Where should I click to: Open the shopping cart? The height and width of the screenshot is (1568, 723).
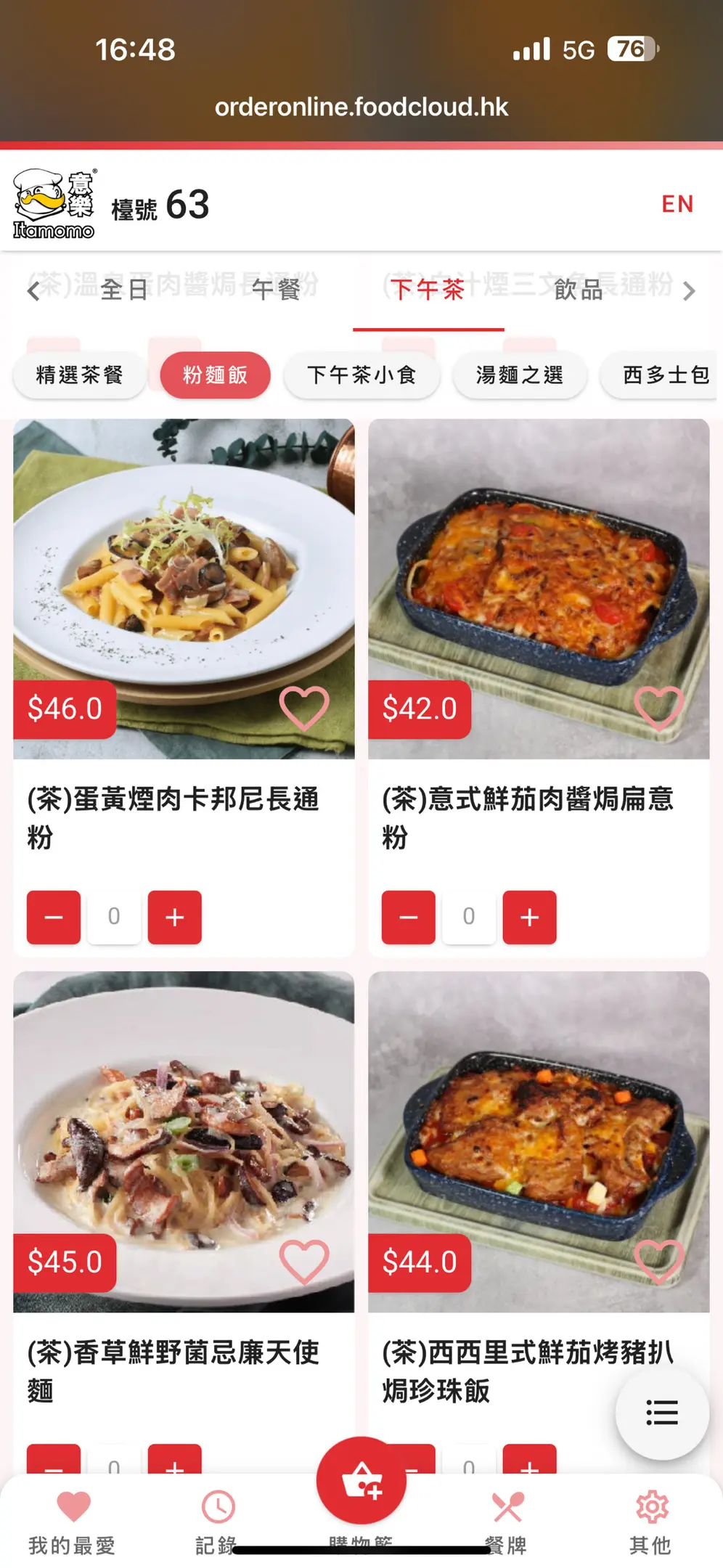click(361, 1479)
